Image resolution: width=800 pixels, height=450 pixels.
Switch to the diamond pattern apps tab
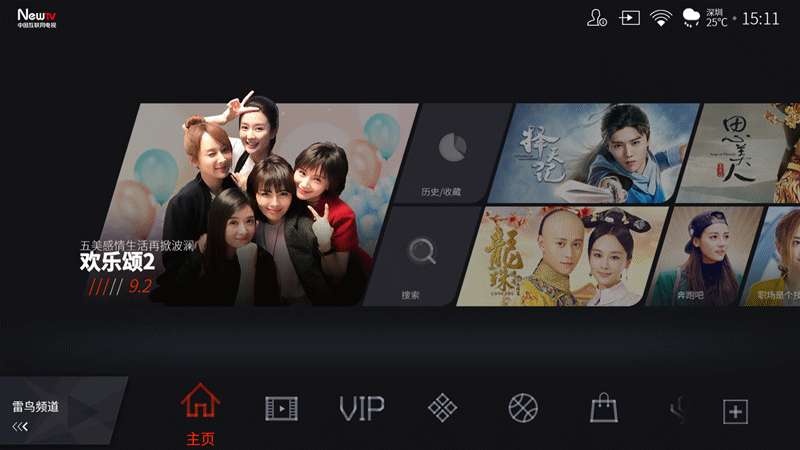(x=442, y=408)
